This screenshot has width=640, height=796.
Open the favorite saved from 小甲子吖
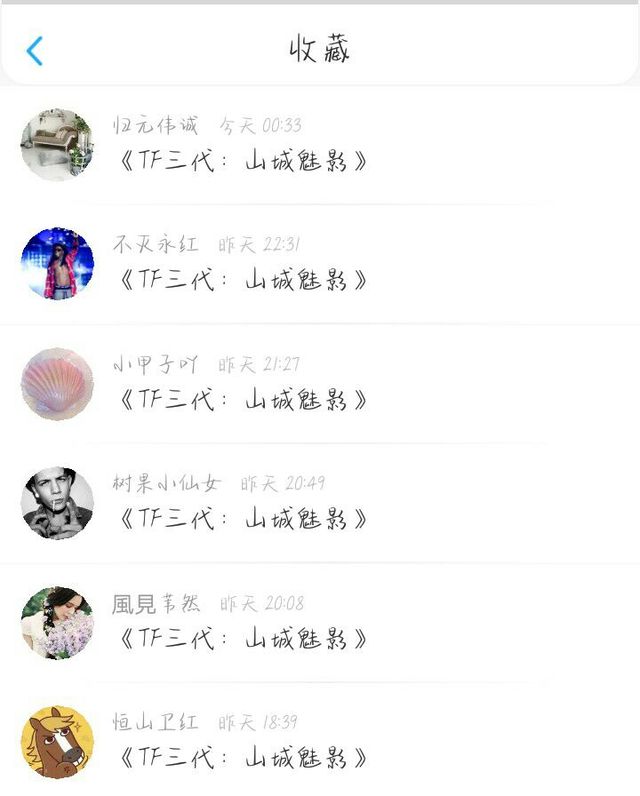242,400
